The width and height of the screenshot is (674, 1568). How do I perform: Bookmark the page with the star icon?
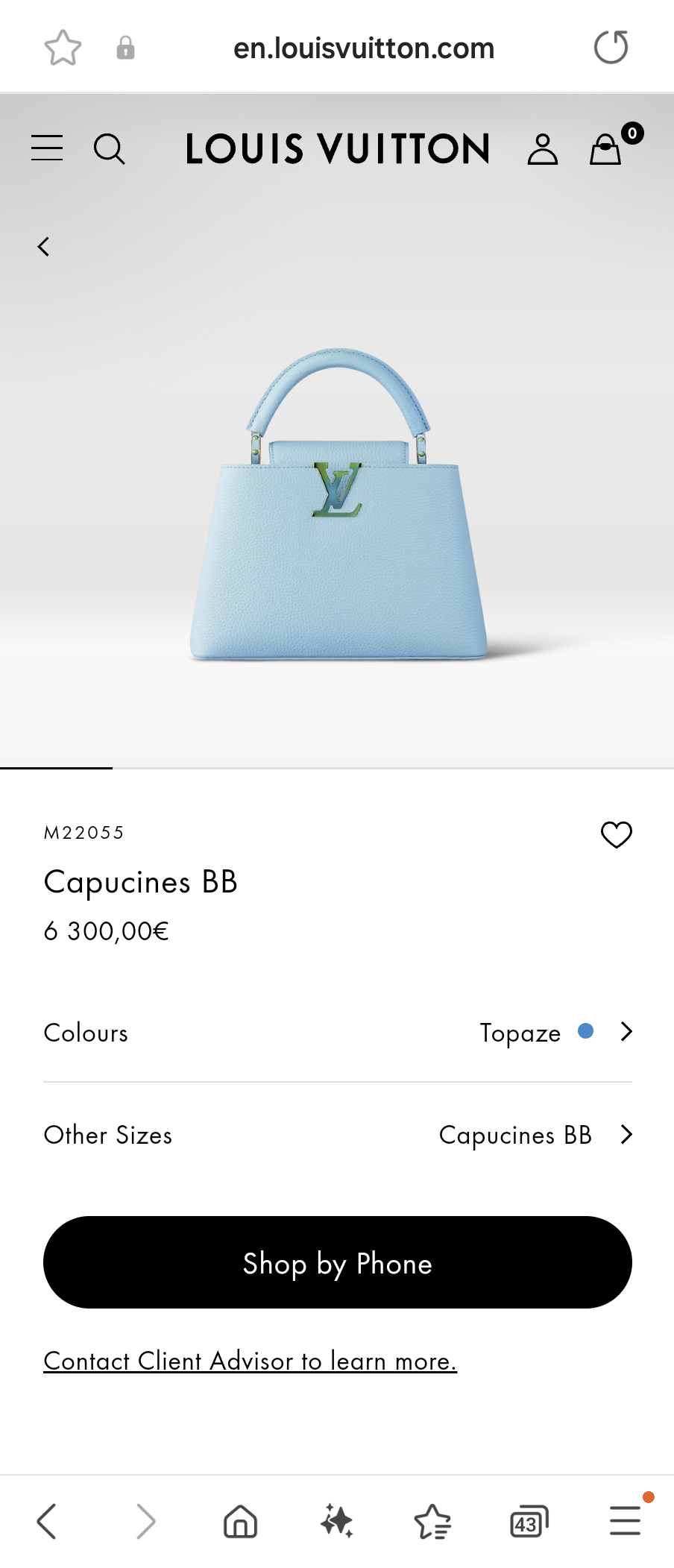pyautogui.click(x=63, y=46)
